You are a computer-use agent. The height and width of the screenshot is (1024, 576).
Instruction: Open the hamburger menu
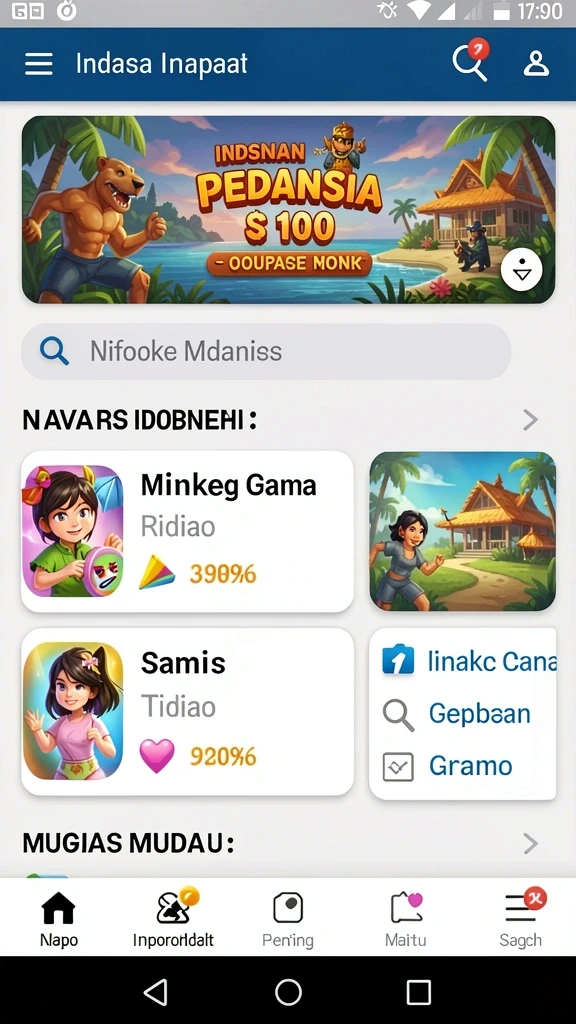coord(39,63)
